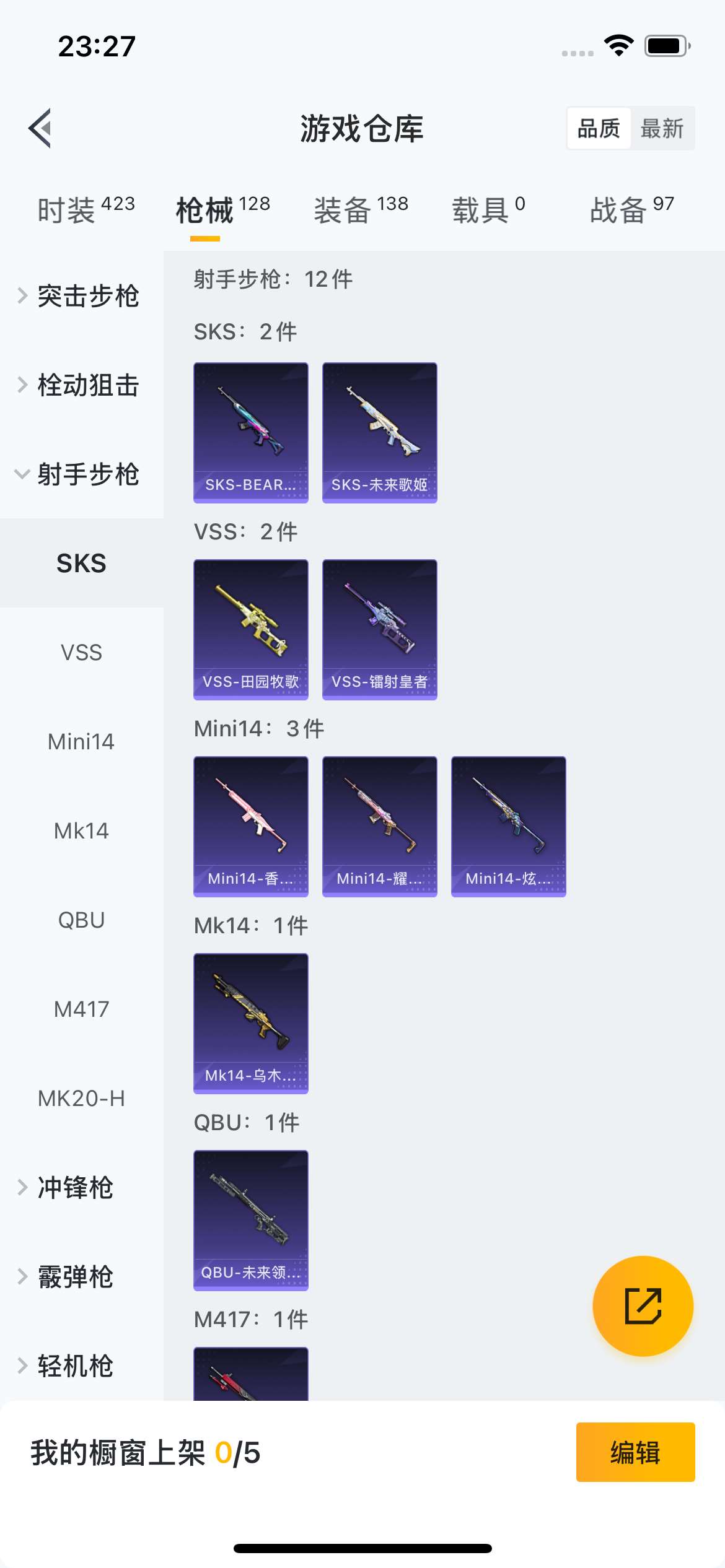Select VSS in the sidebar
The image size is (725, 1568).
point(81,653)
